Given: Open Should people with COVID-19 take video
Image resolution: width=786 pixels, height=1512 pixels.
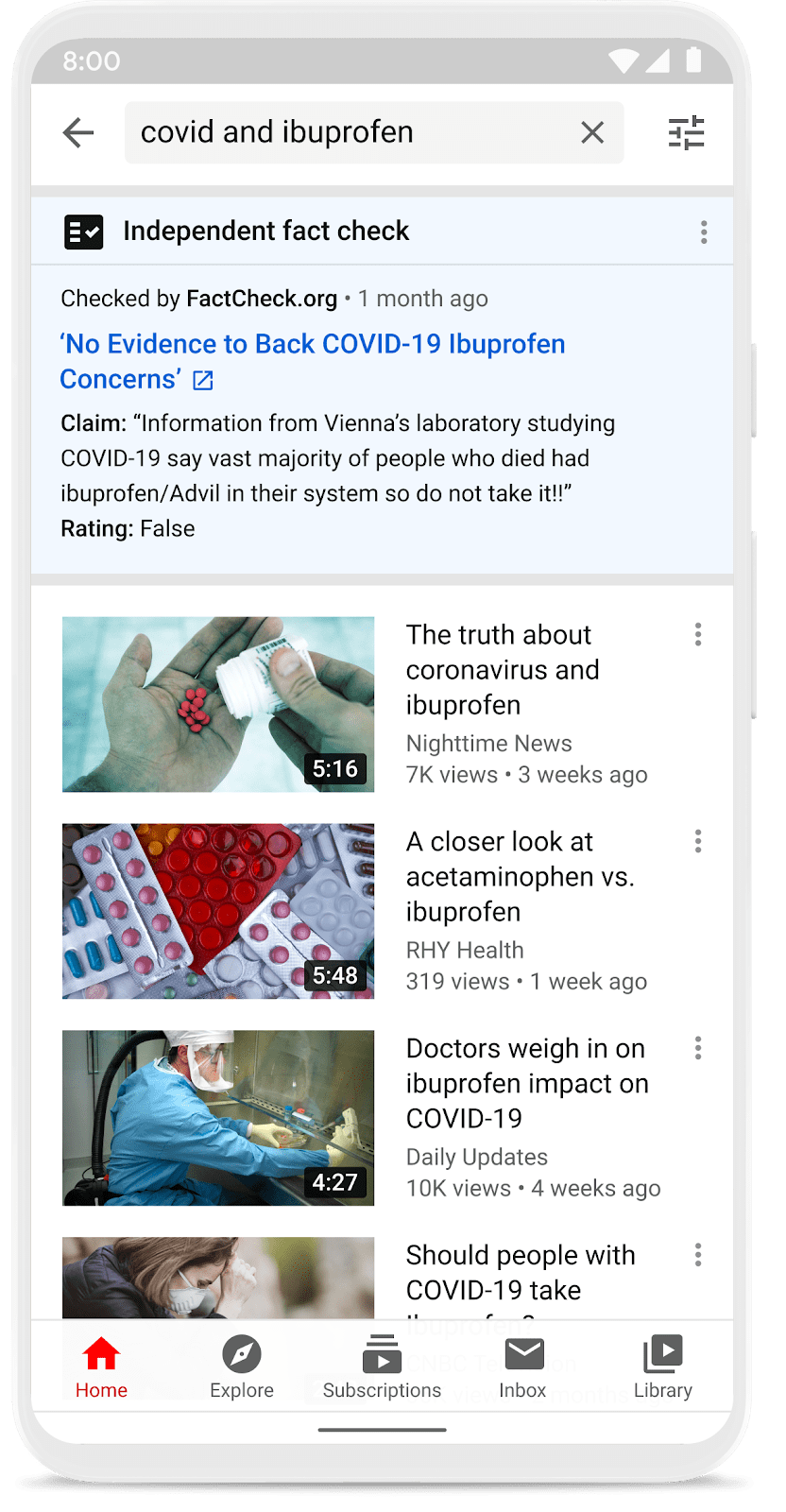Looking at the screenshot, I should click(218, 1278).
